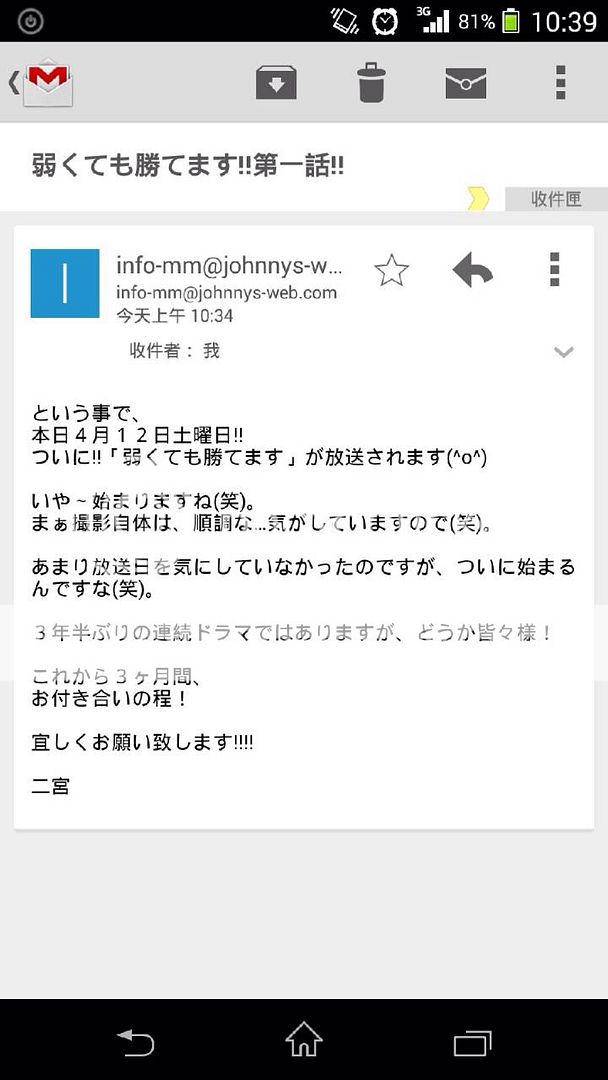Mark the email as unread
This screenshot has height=1080, width=608.
(x=466, y=83)
